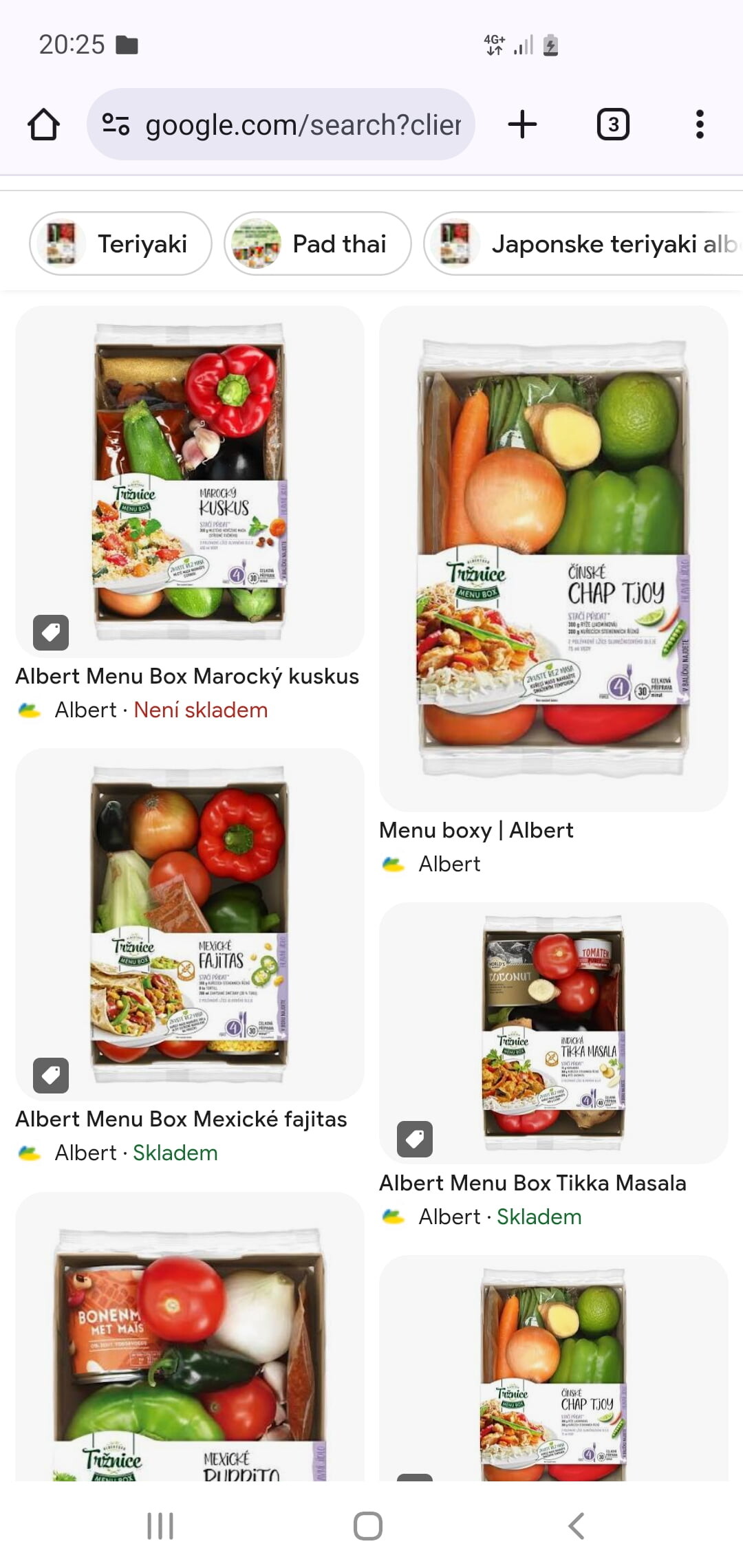Filter by the Pad thai chip
The width and height of the screenshot is (743, 1568).
click(317, 243)
